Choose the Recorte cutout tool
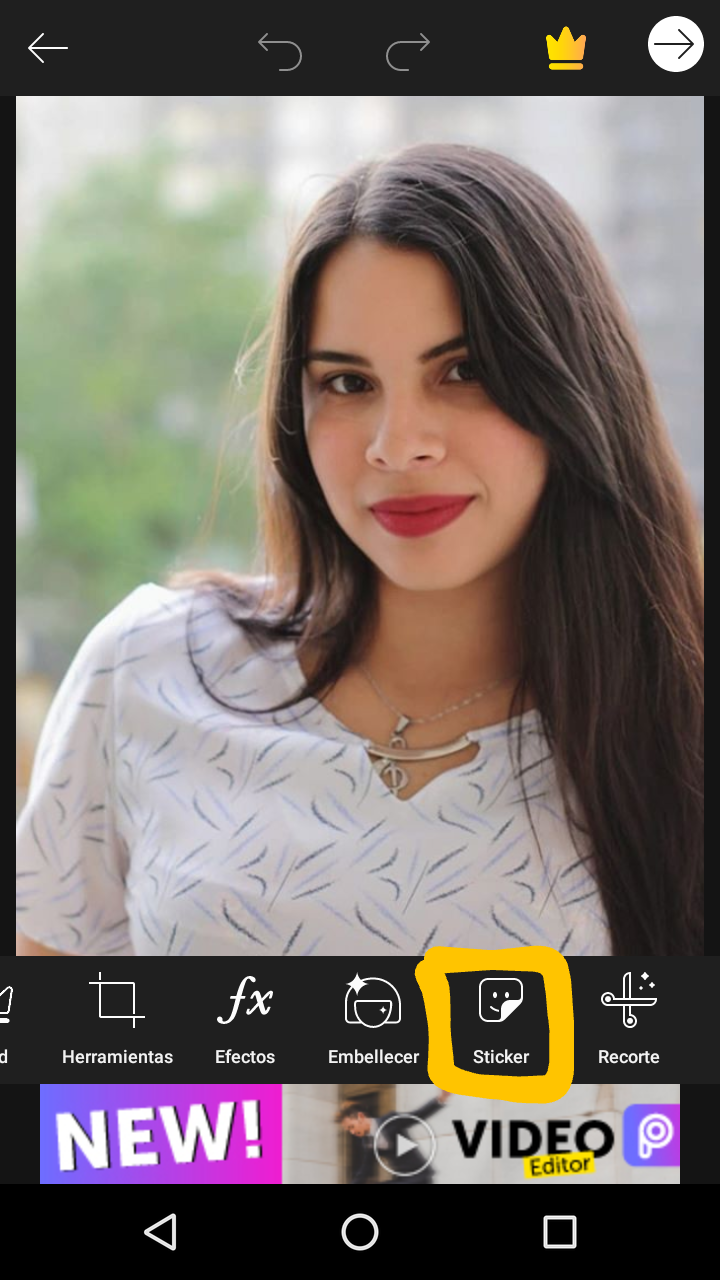The height and width of the screenshot is (1280, 720). pyautogui.click(x=628, y=1018)
